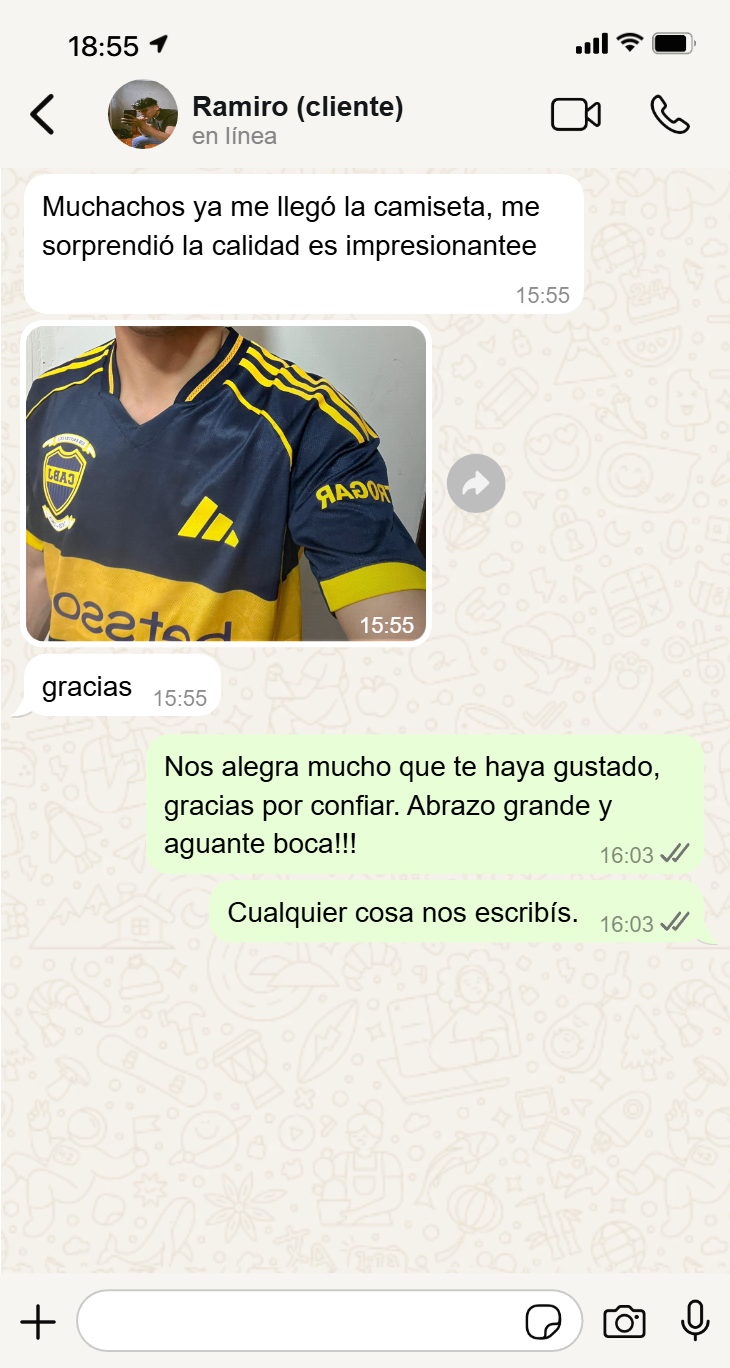Forward the jersey photo
The image size is (730, 1368).
476,484
